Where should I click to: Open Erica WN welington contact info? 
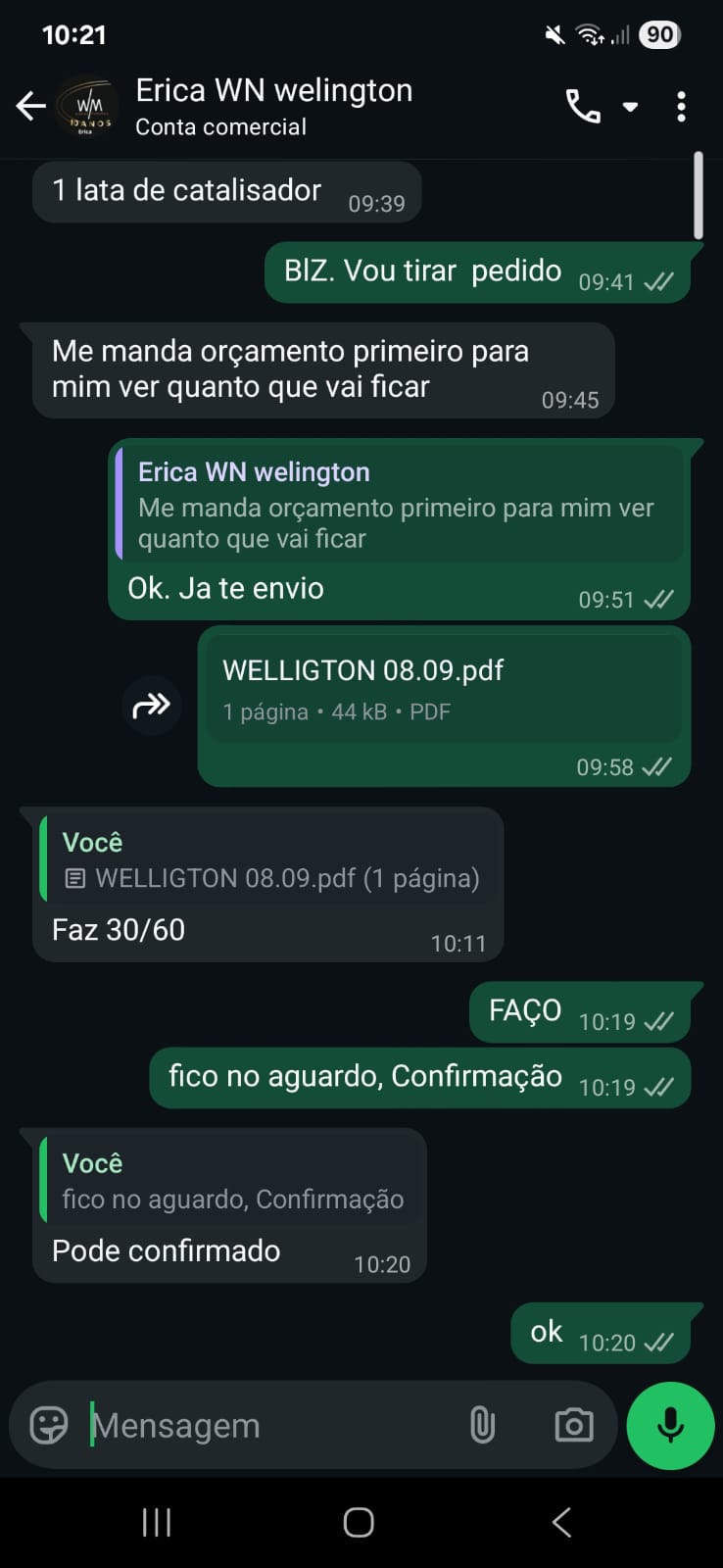click(x=273, y=106)
